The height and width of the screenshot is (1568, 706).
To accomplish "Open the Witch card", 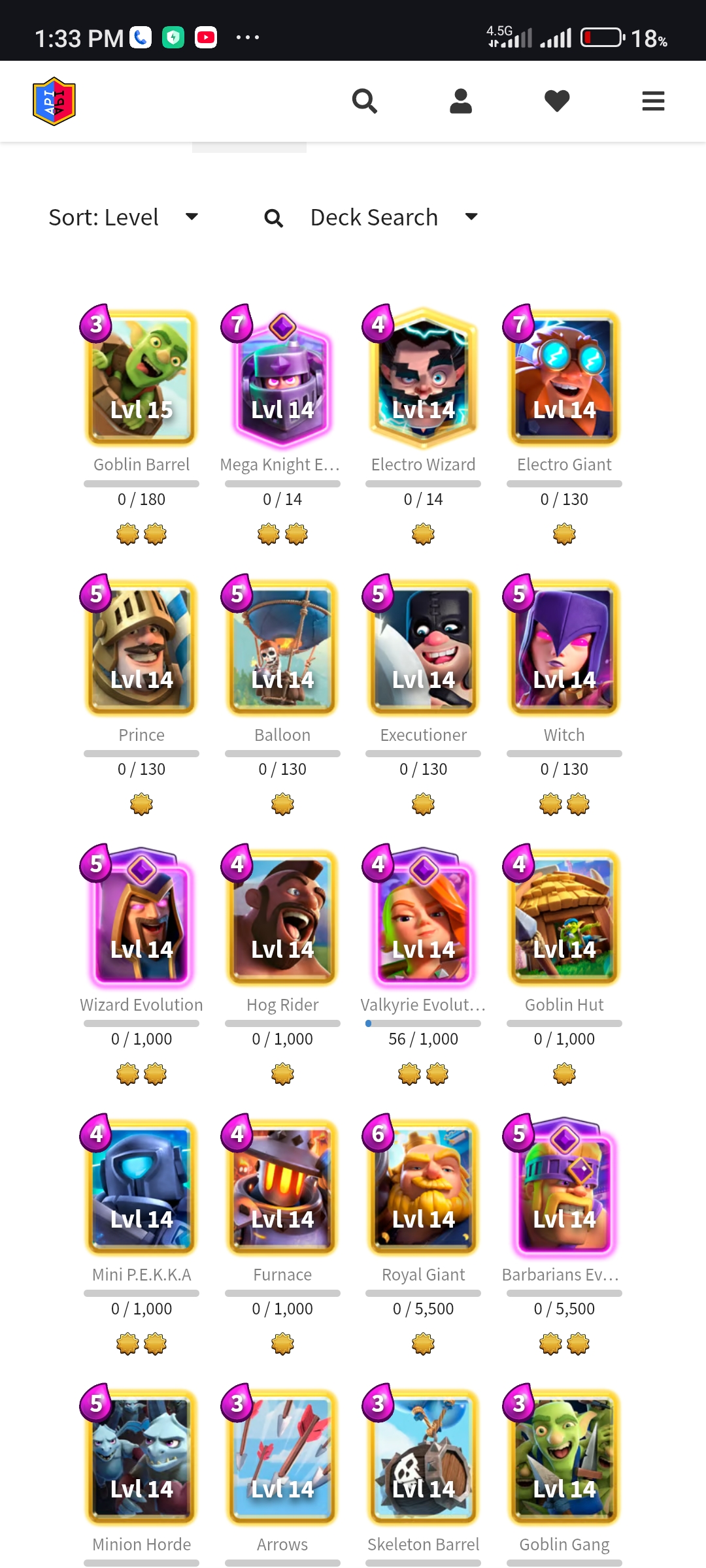I will 564,648.
